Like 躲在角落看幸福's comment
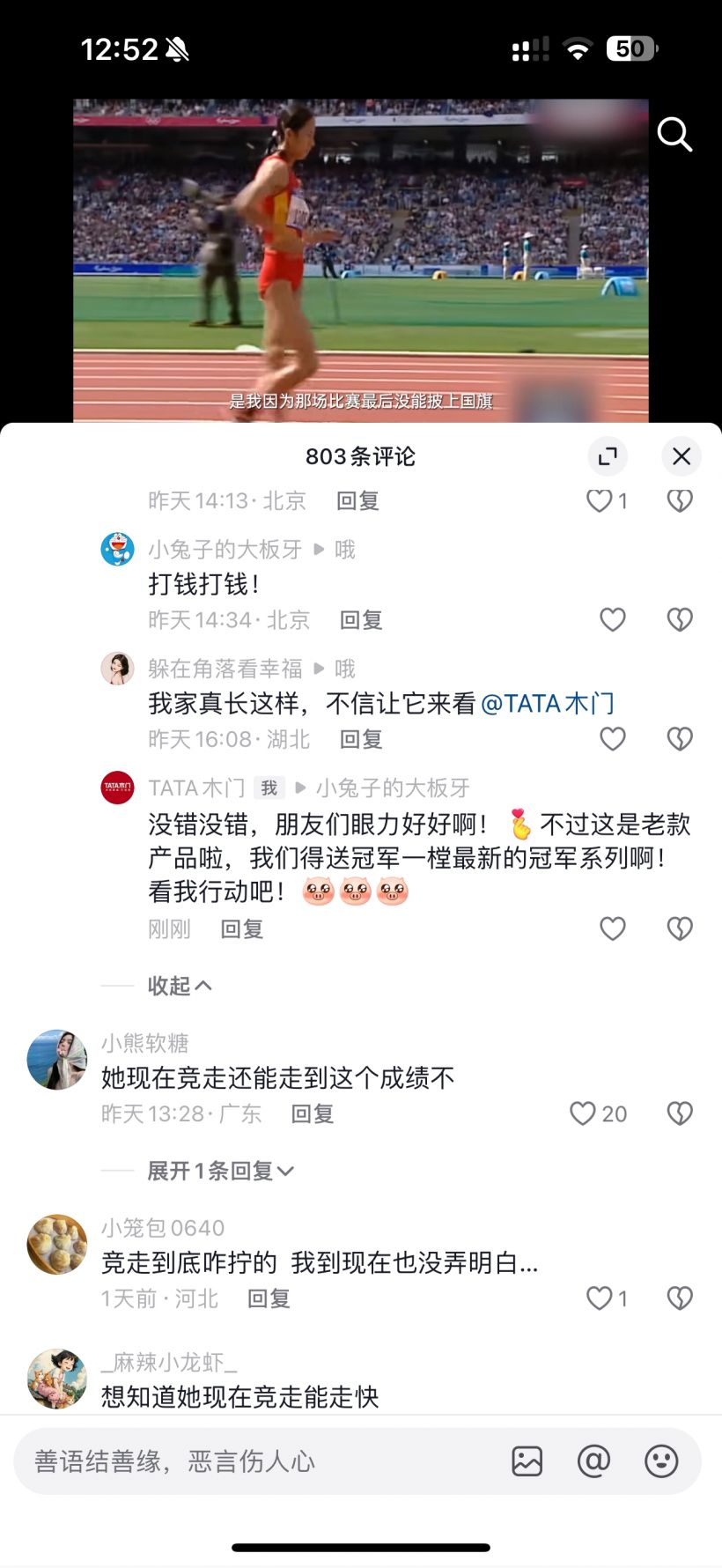The height and width of the screenshot is (1568, 722). point(613,739)
